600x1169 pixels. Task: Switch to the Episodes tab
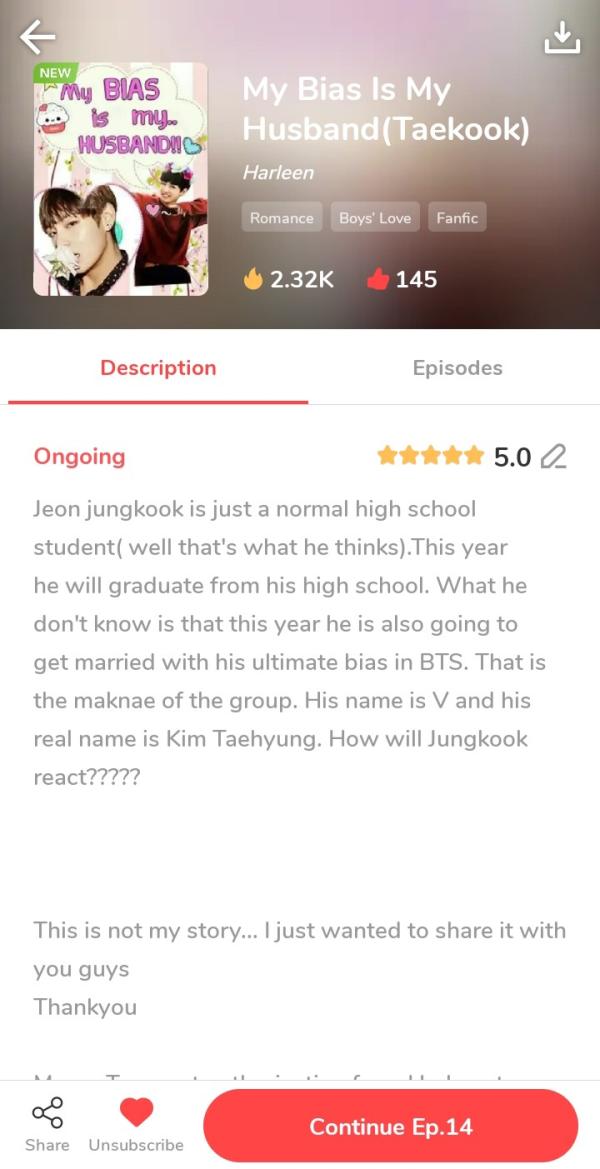tap(457, 368)
